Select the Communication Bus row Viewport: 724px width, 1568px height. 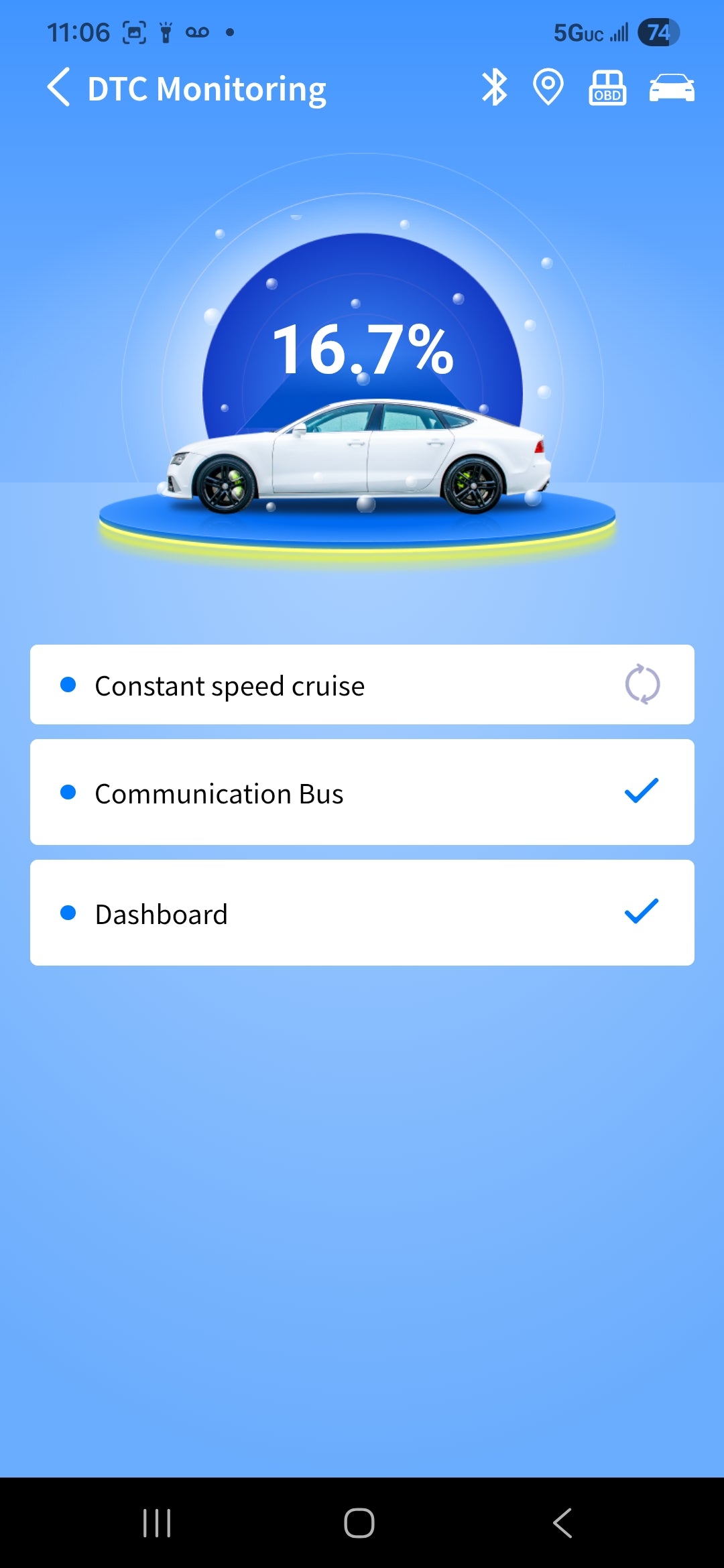point(362,793)
